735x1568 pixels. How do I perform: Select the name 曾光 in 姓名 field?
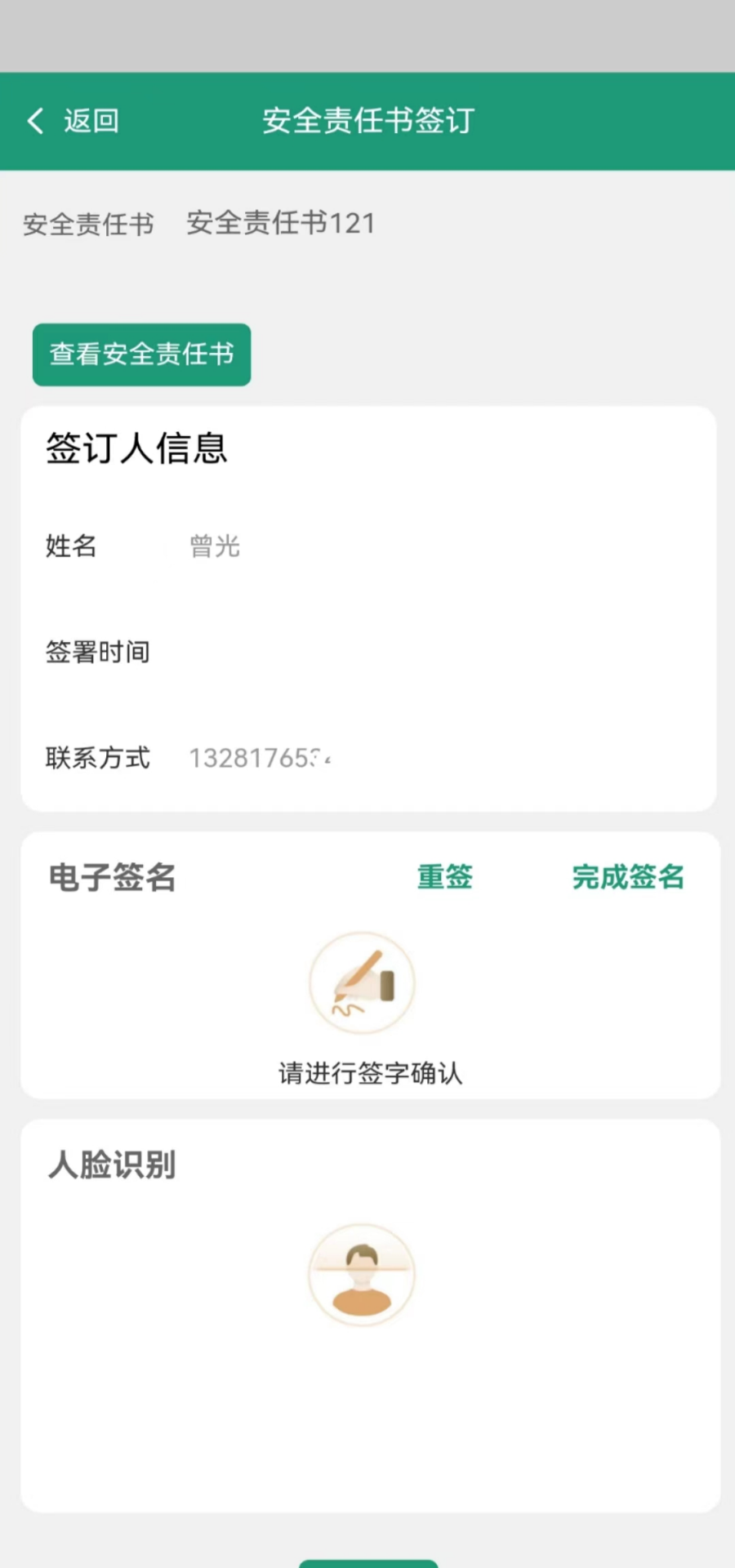214,546
